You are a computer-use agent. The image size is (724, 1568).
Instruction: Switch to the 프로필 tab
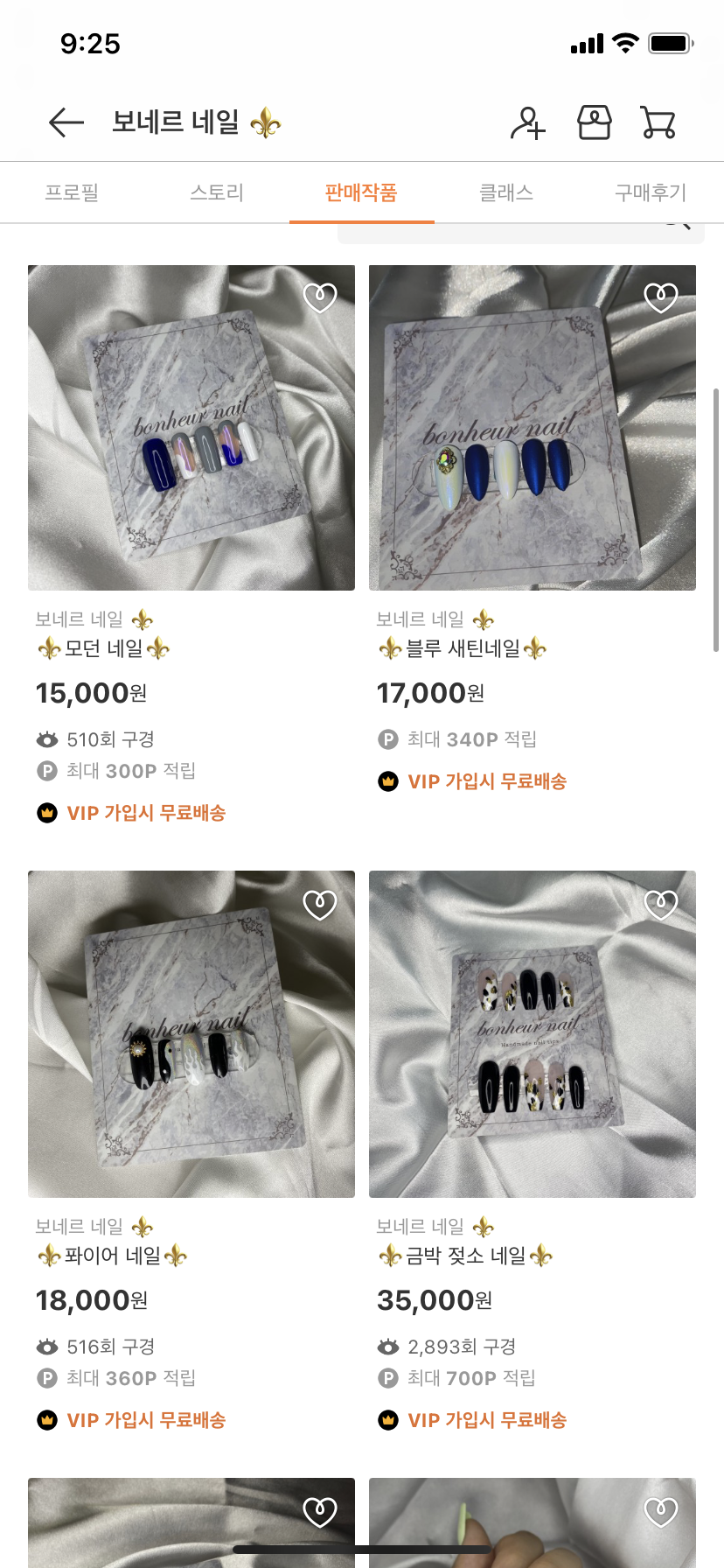click(72, 192)
